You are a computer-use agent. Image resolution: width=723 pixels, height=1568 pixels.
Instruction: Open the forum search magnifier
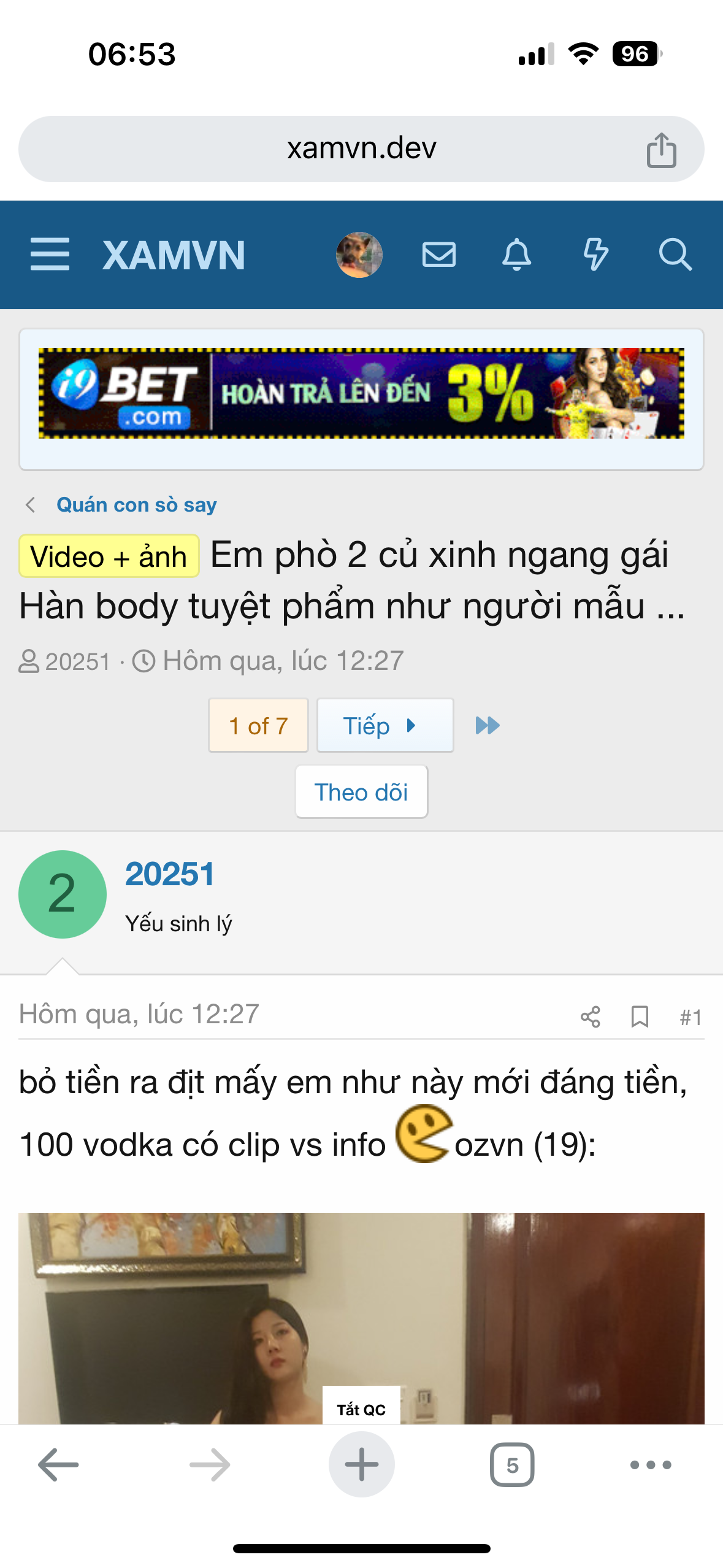[675, 255]
